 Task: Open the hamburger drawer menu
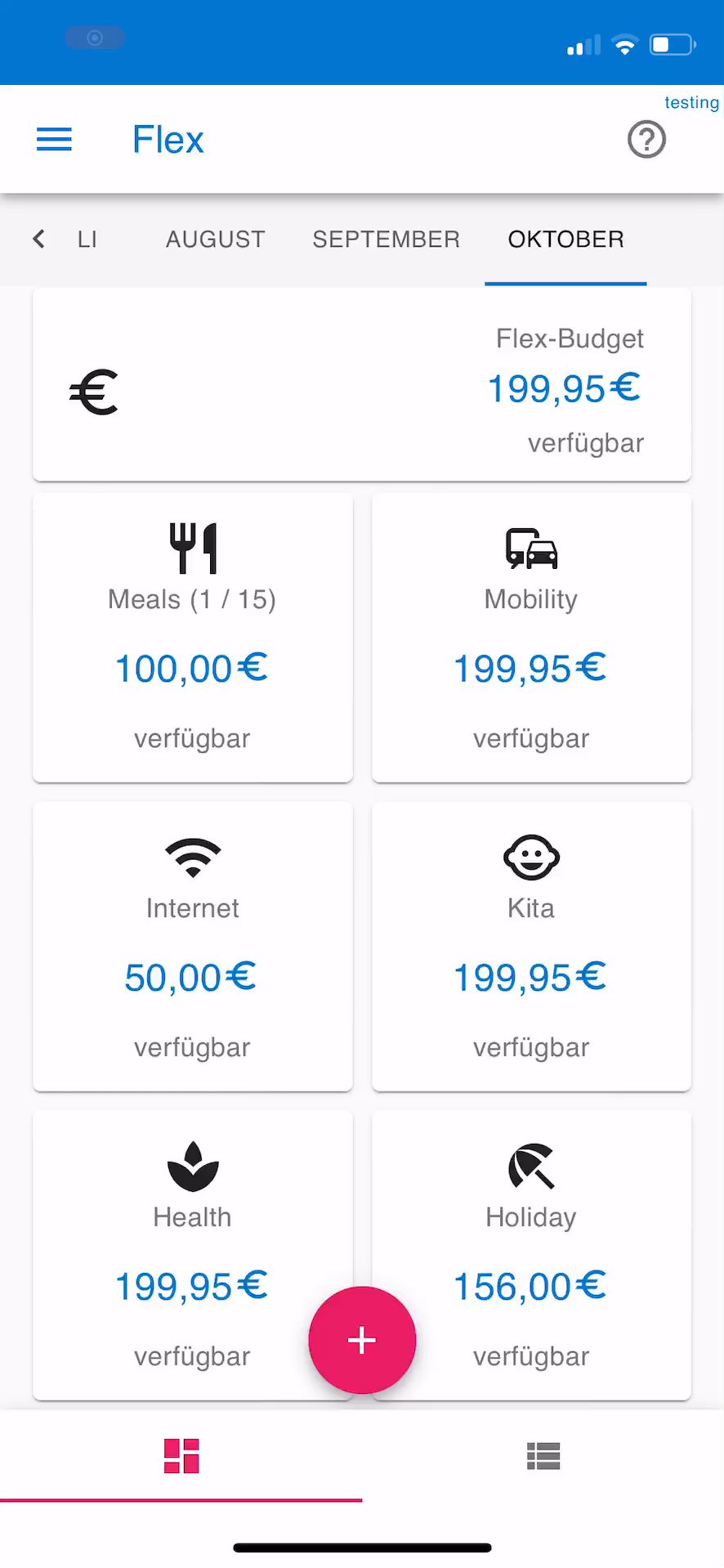[x=54, y=140]
